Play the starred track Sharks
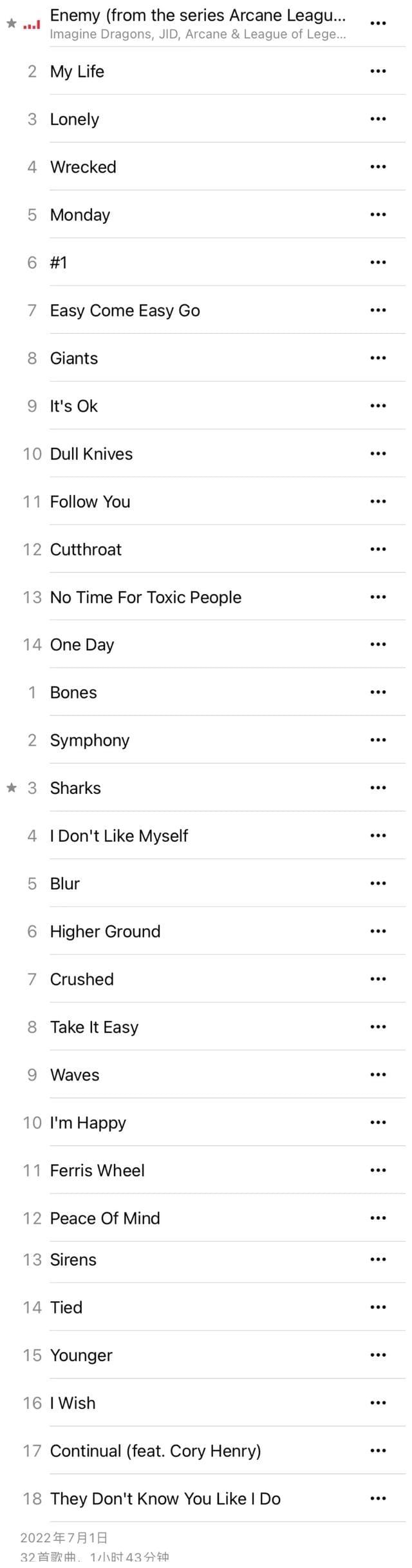Viewport: 412px width, 1568px height. click(75, 788)
